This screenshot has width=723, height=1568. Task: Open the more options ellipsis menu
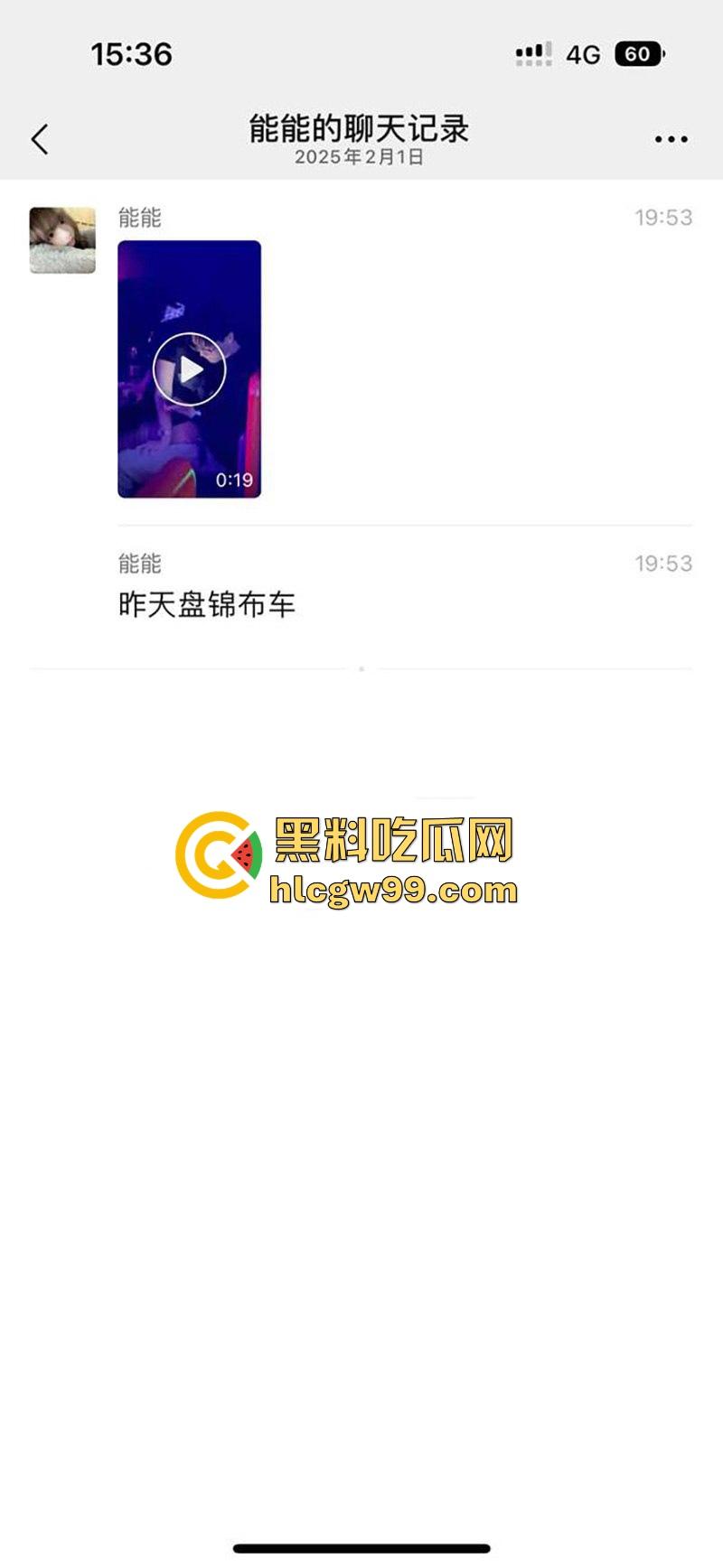point(670,137)
